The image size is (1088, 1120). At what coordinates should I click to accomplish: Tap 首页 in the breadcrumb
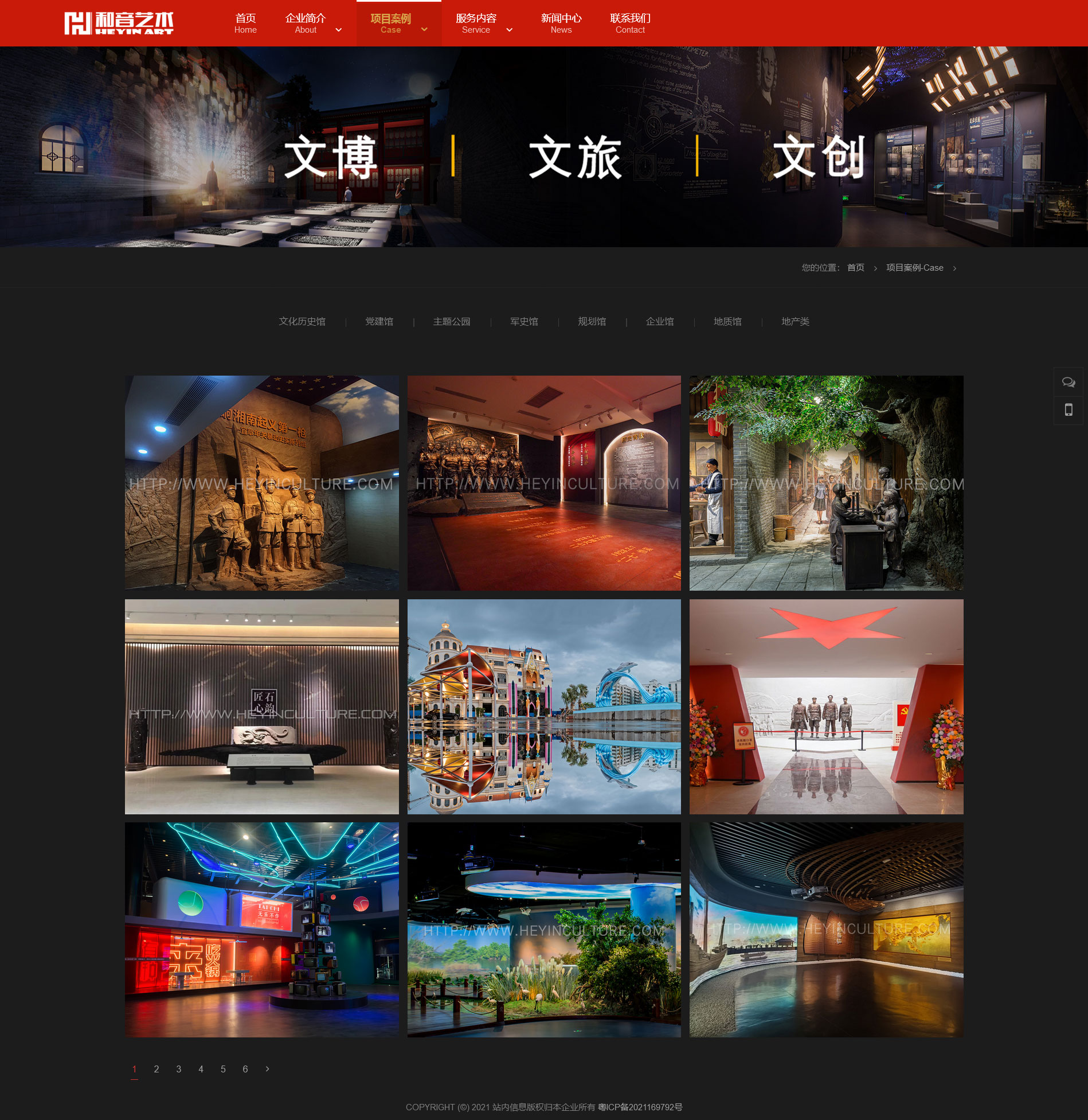coord(855,268)
